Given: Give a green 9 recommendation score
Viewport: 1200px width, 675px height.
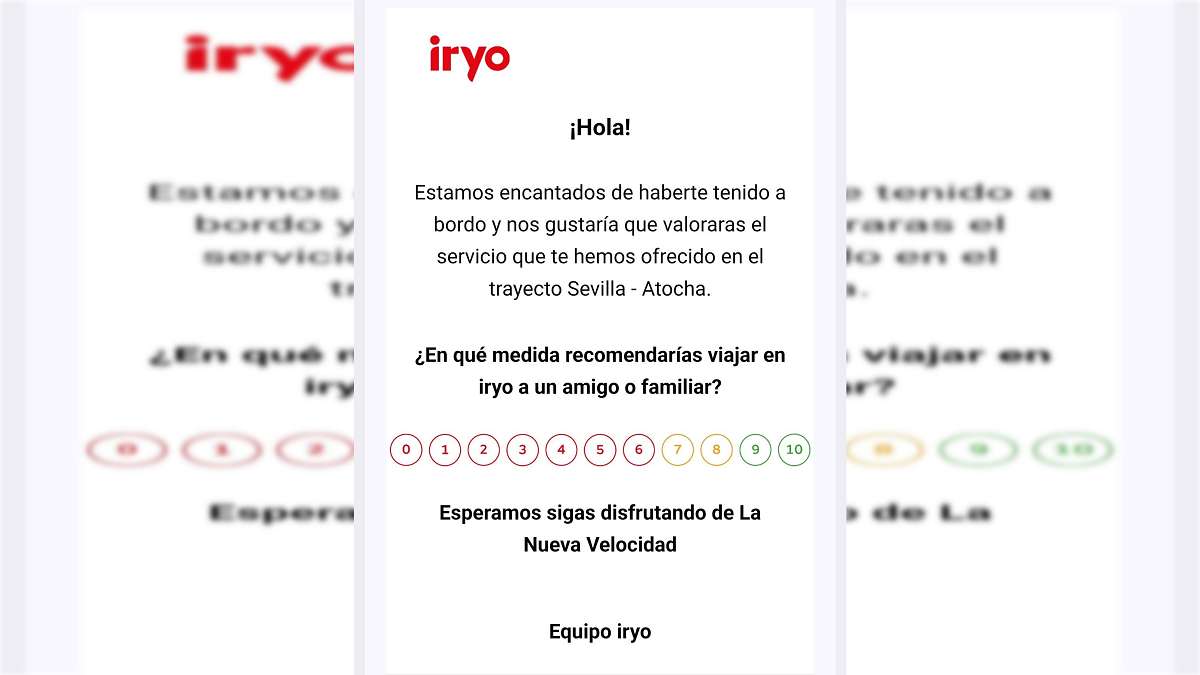Looking at the screenshot, I should click(755, 450).
